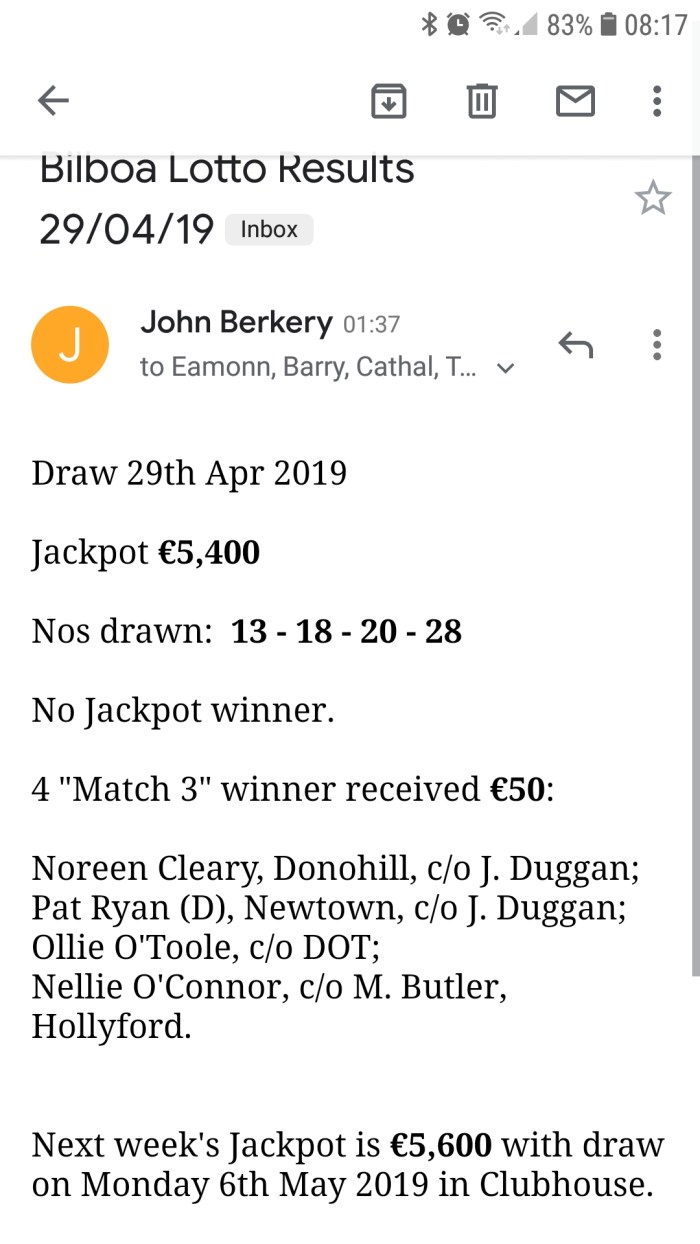Star the Bilboa Lotto Results email
700x1244 pixels.
pyautogui.click(x=653, y=198)
